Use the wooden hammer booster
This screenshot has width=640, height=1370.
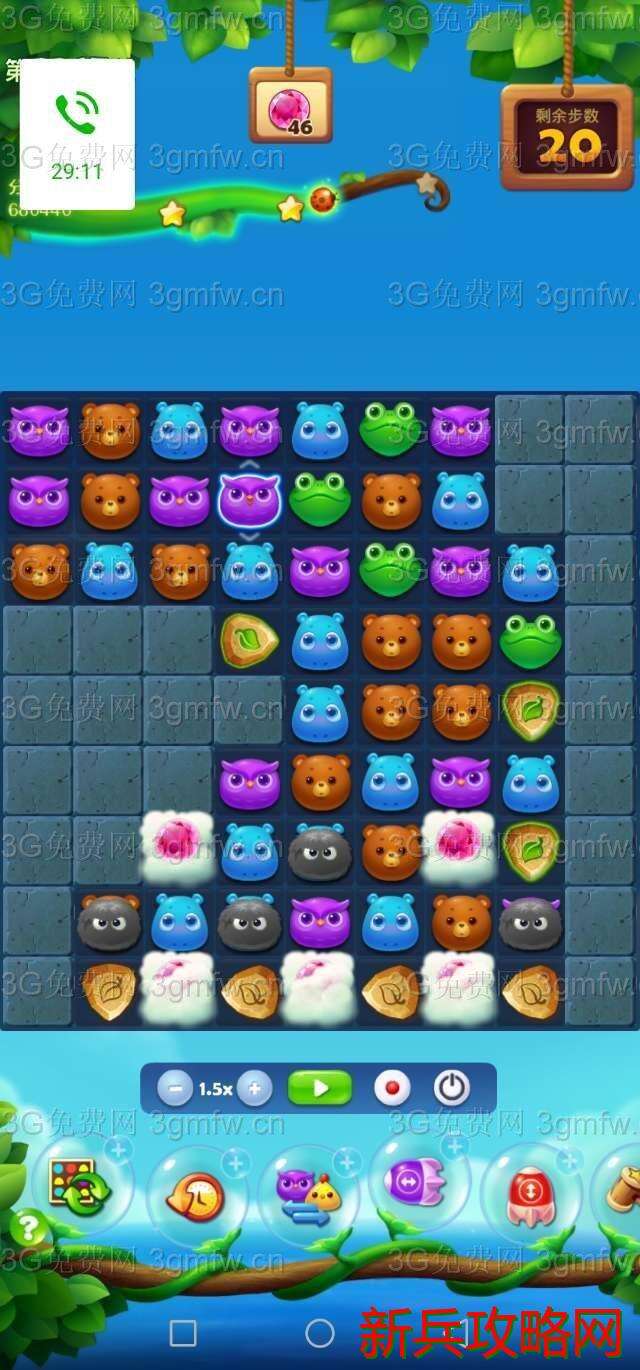622,1190
